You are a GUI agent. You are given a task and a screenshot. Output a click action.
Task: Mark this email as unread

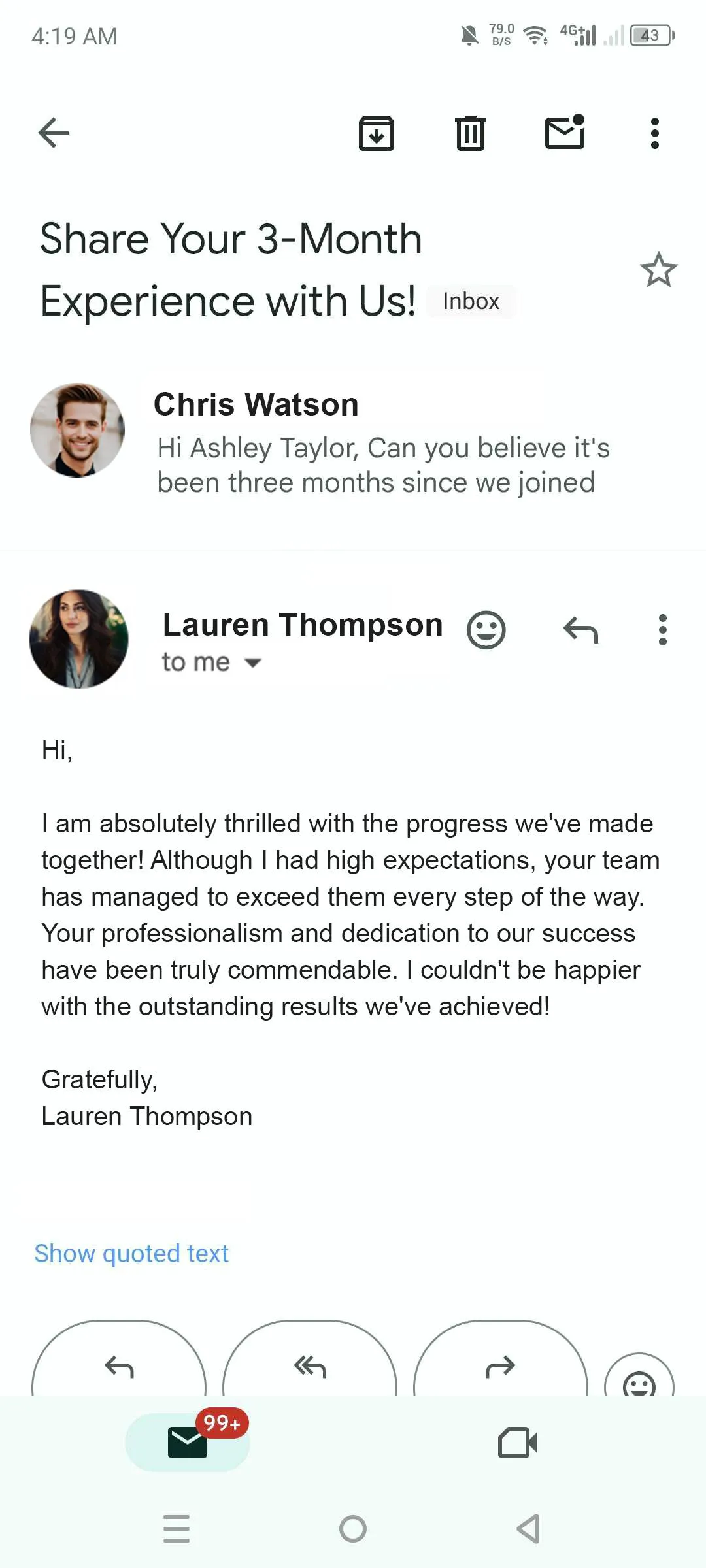(x=565, y=133)
